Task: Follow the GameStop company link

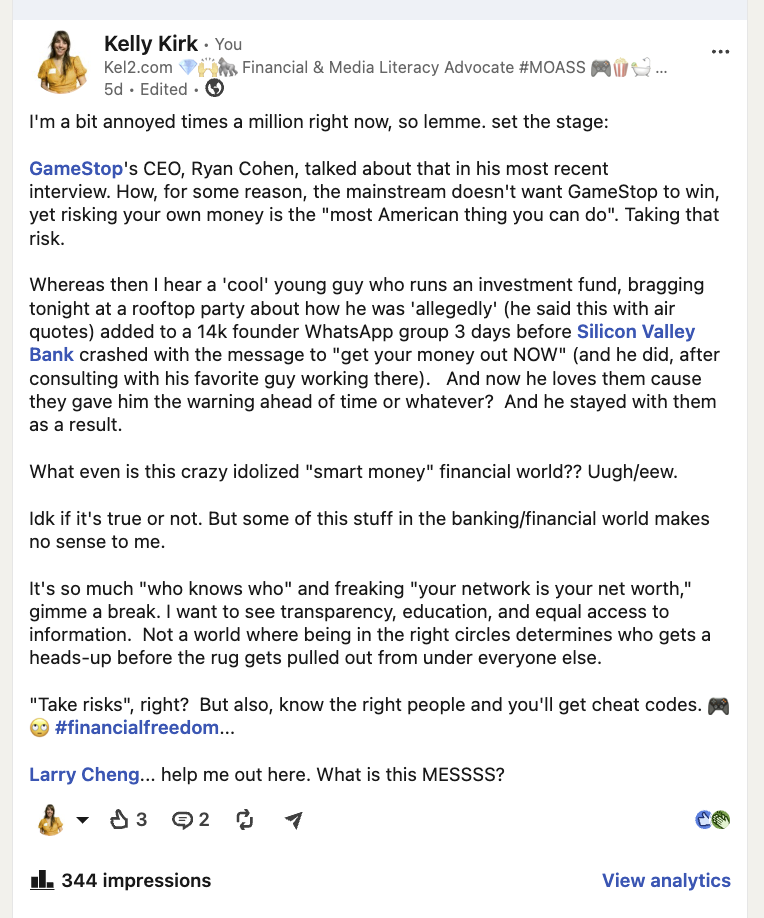Action: [x=76, y=169]
